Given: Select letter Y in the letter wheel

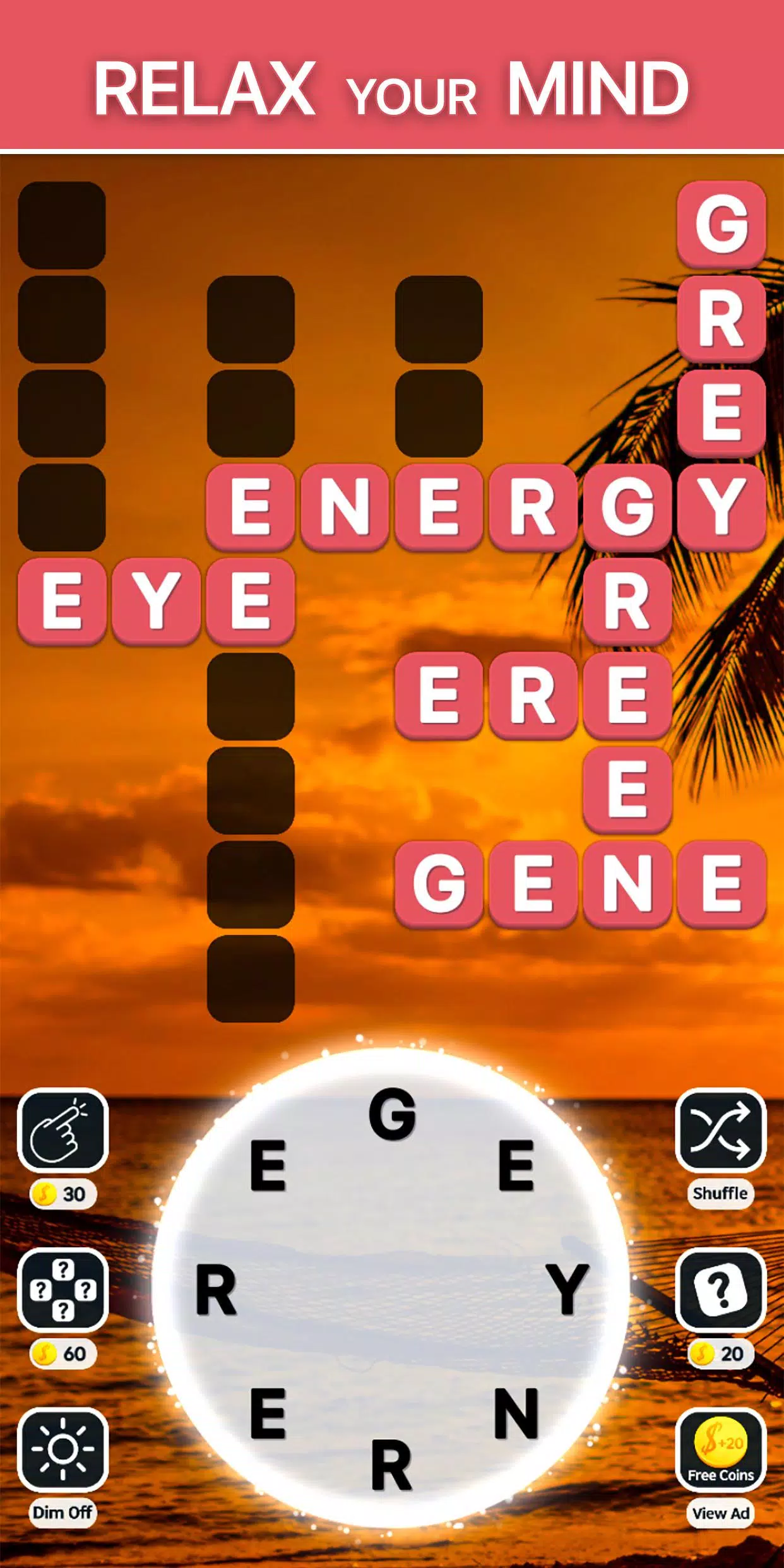Looking at the screenshot, I should (x=567, y=1290).
